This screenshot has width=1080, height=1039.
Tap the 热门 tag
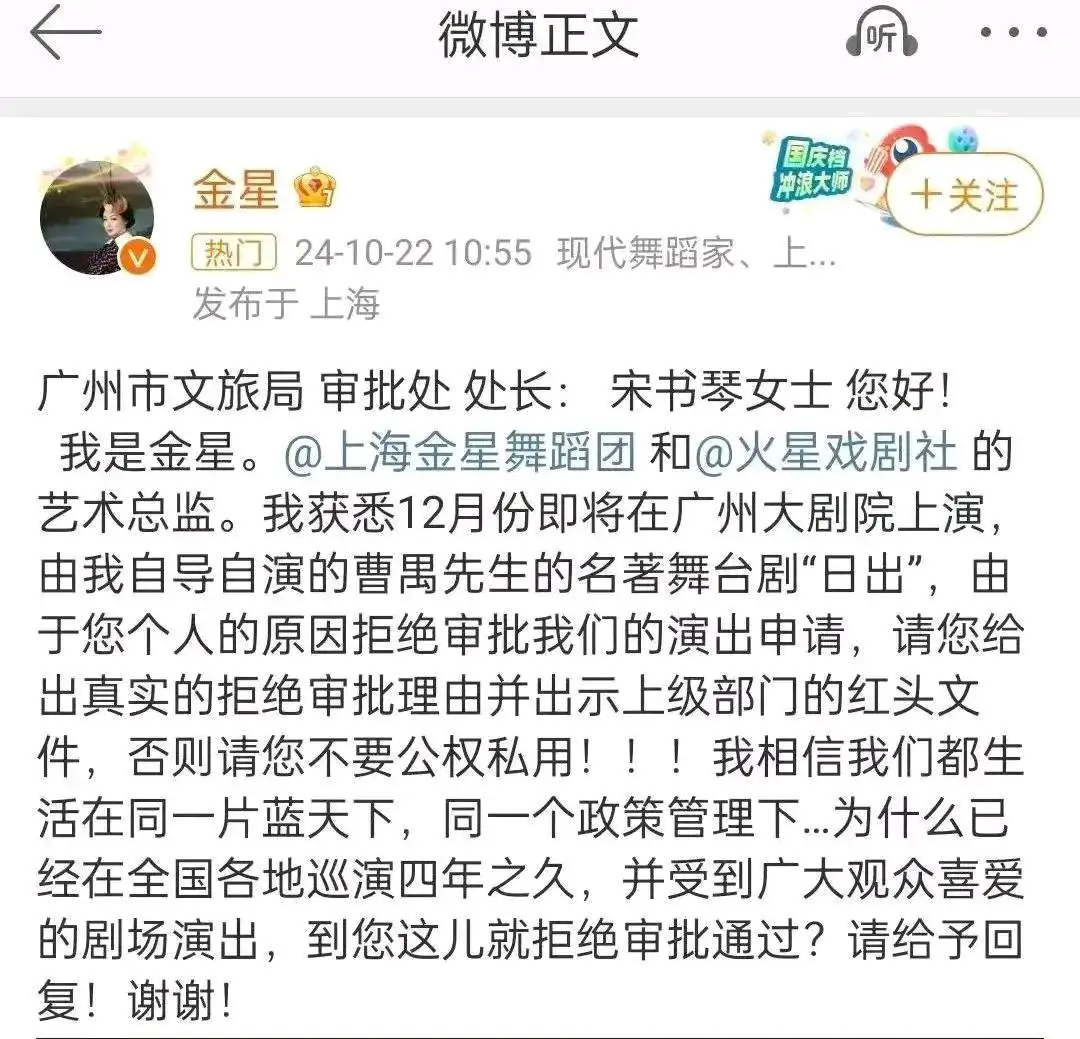(234, 253)
